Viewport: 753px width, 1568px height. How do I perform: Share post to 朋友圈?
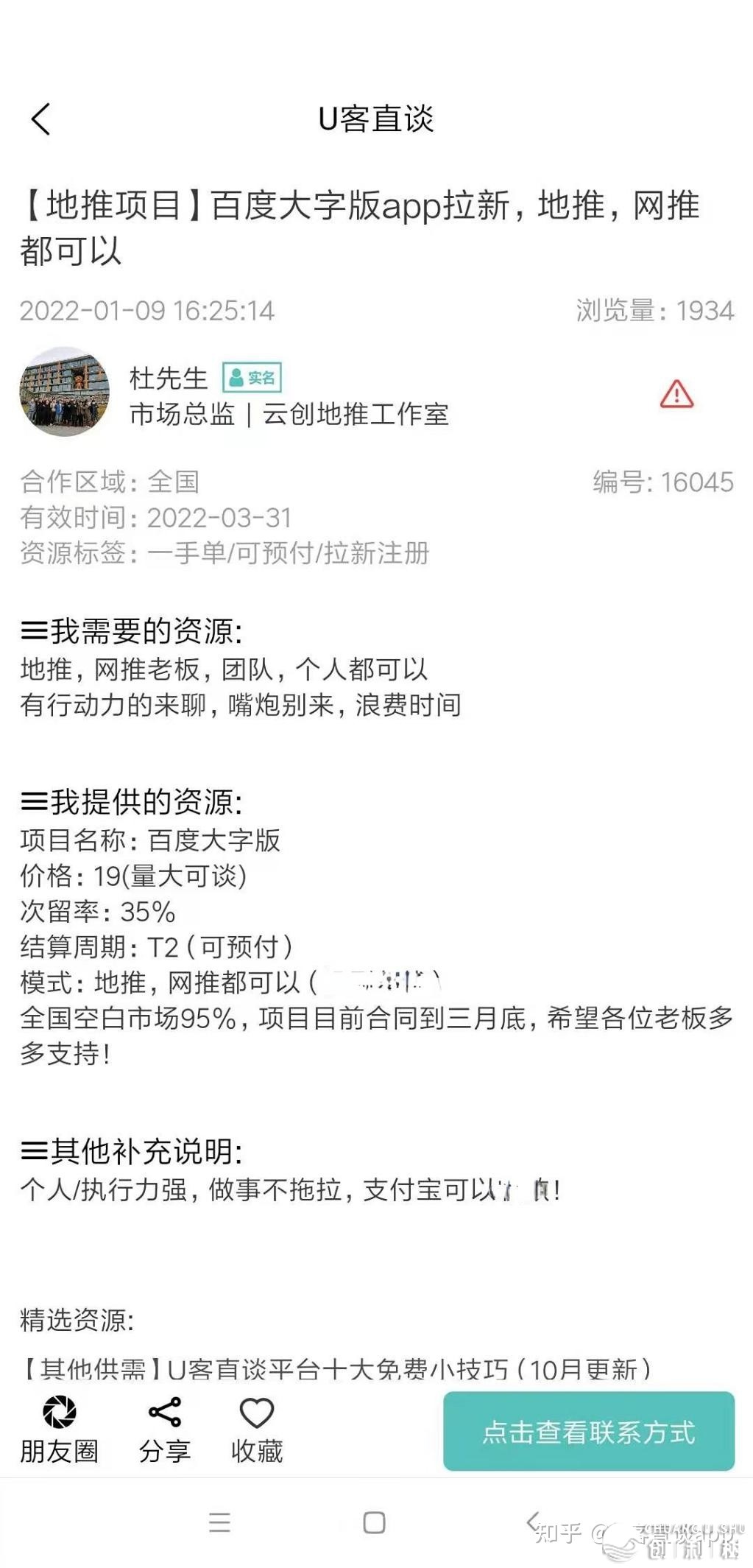pos(59,1430)
